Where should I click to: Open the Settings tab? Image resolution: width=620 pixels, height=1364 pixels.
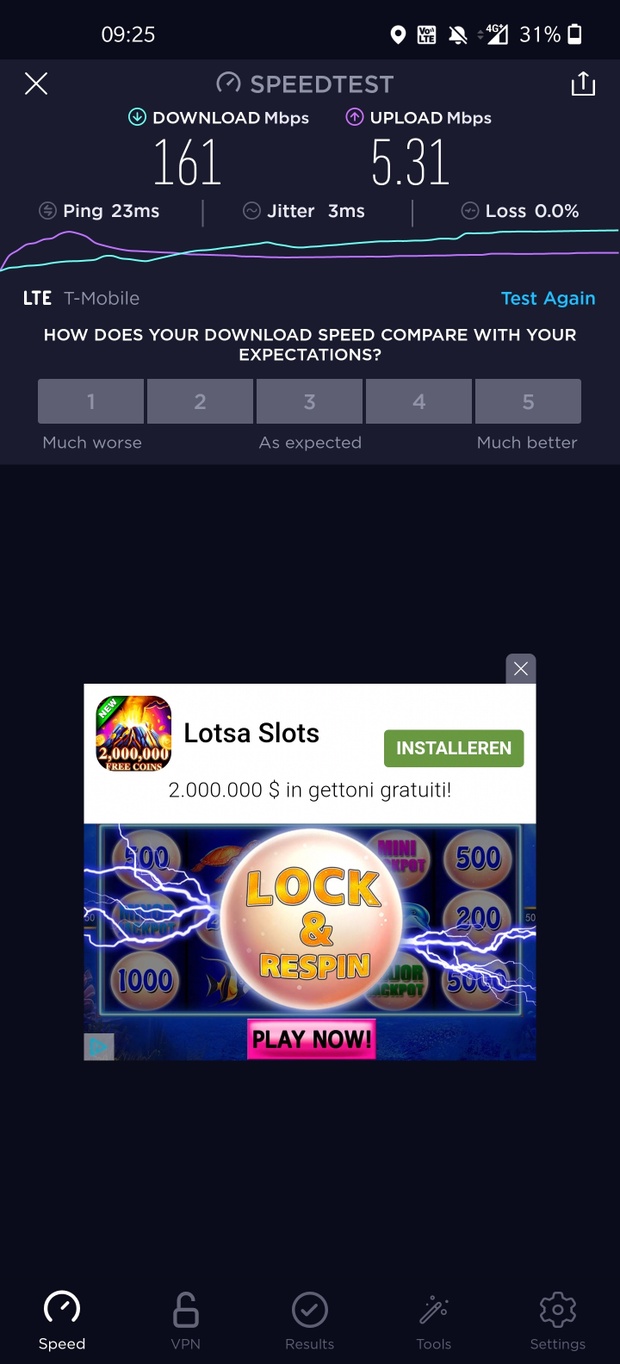pyautogui.click(x=557, y=1320)
